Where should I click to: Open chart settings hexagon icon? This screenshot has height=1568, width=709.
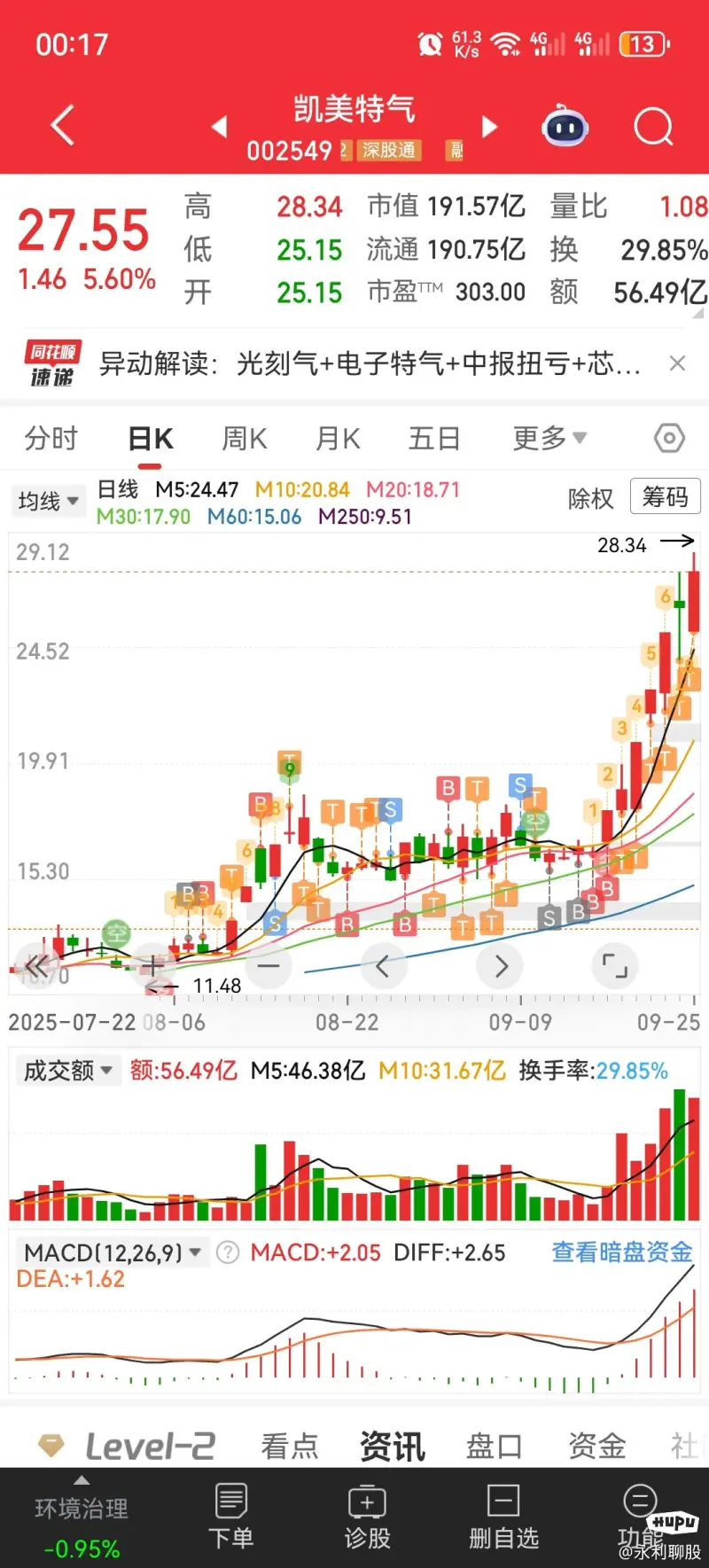click(x=669, y=438)
